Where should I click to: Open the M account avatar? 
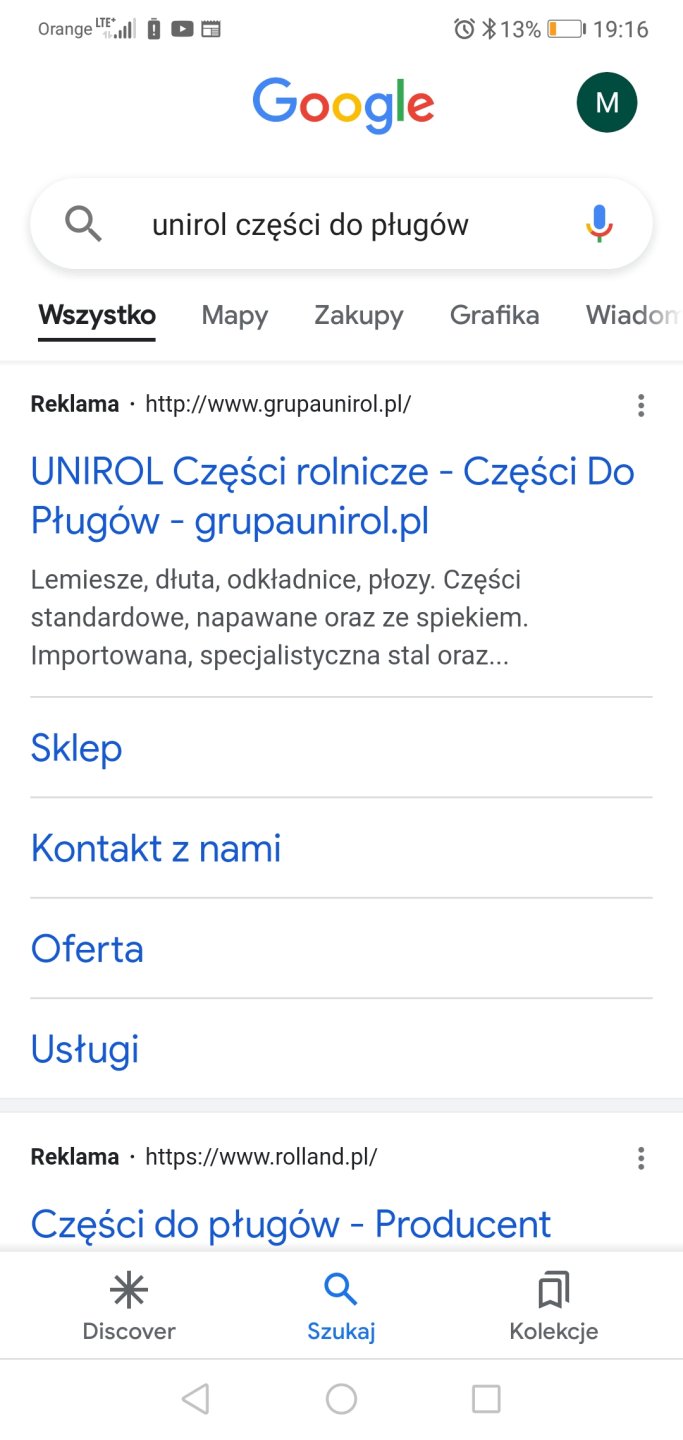(x=607, y=102)
